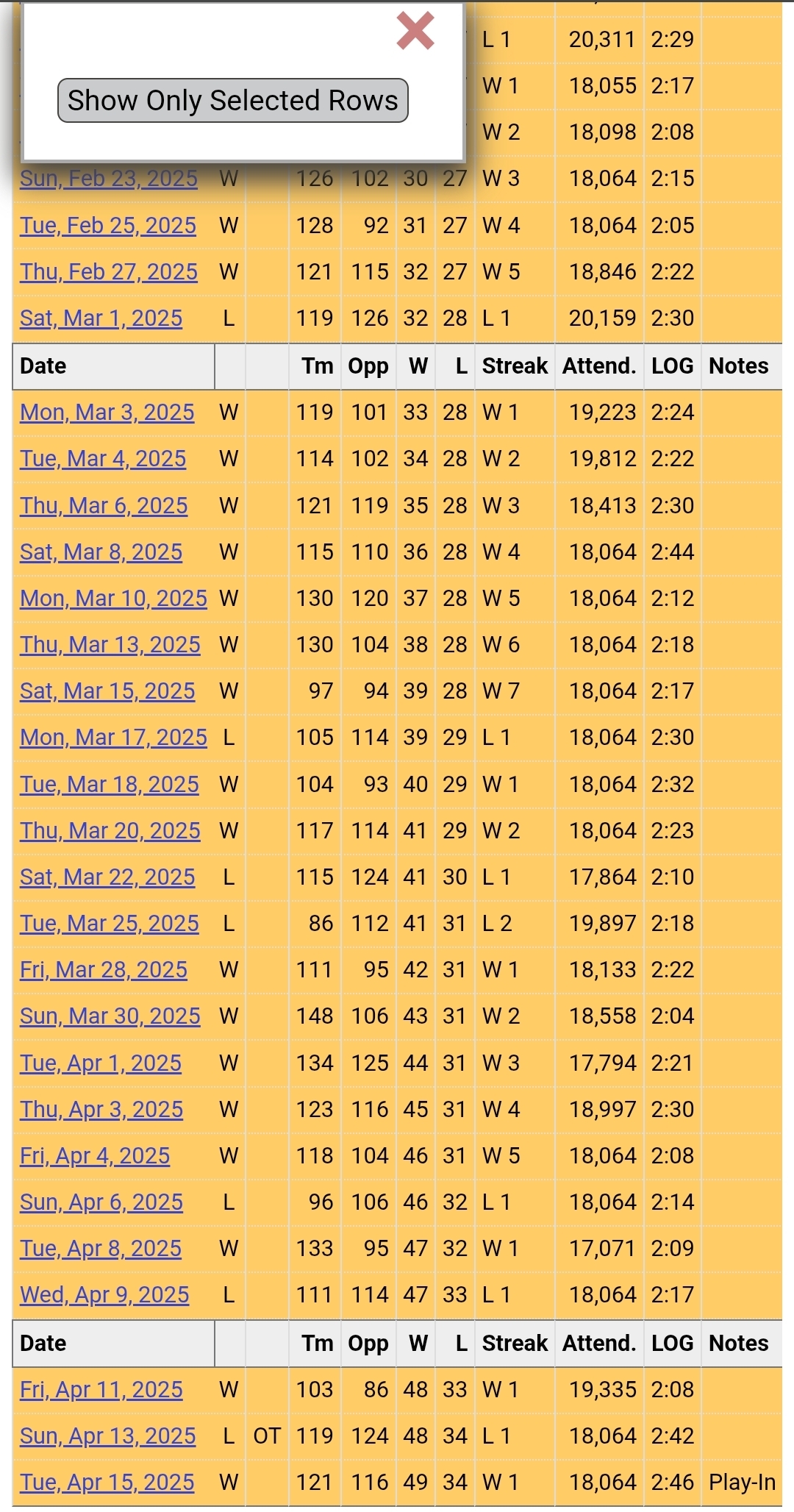Screen dimensions: 794x1512
Task: View the Mon, Mar 17, 2025 game
Action: (x=113, y=738)
